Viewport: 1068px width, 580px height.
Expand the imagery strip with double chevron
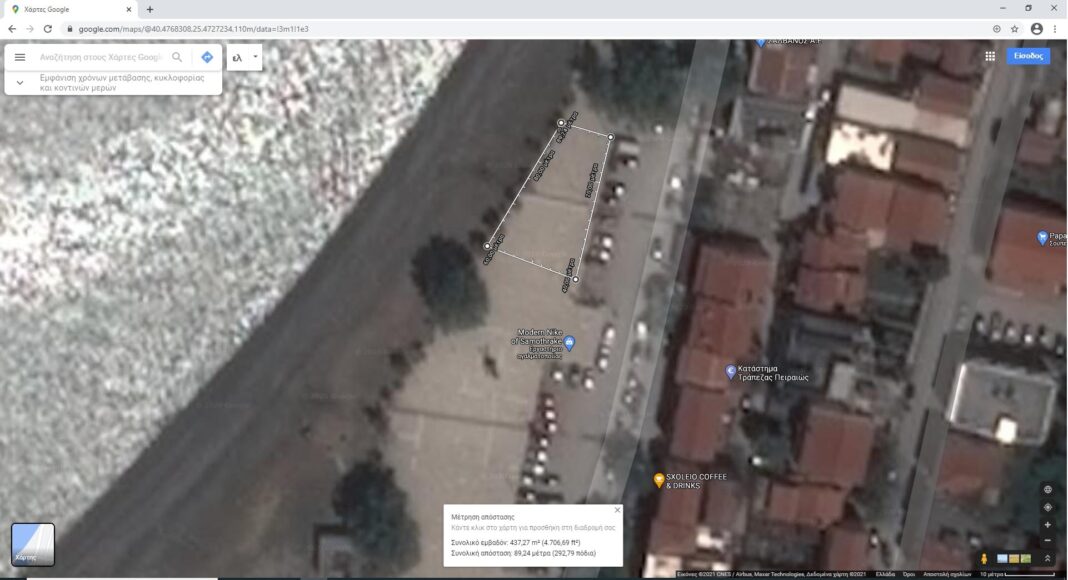point(1047,558)
